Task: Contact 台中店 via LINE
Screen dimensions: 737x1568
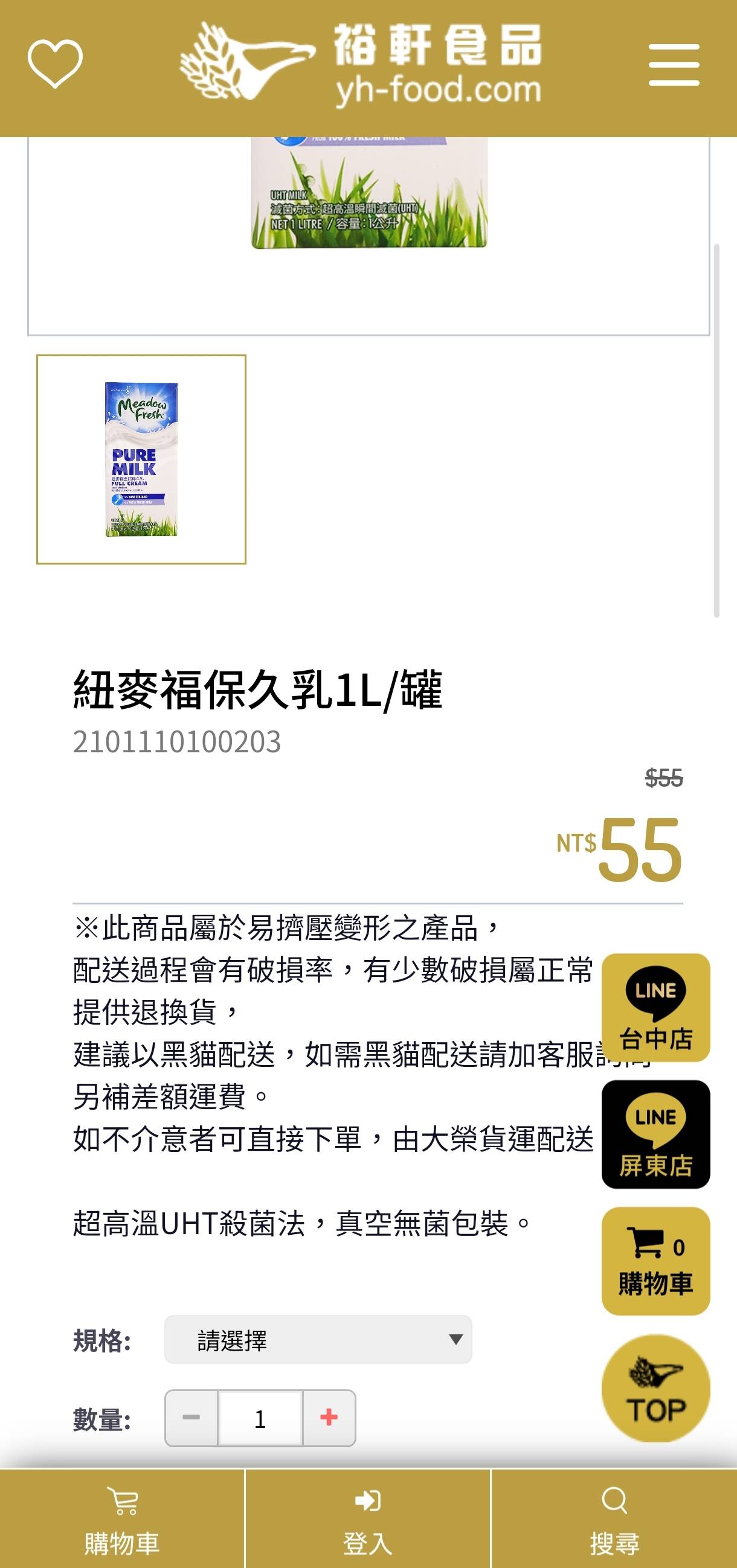Action: tap(655, 1007)
